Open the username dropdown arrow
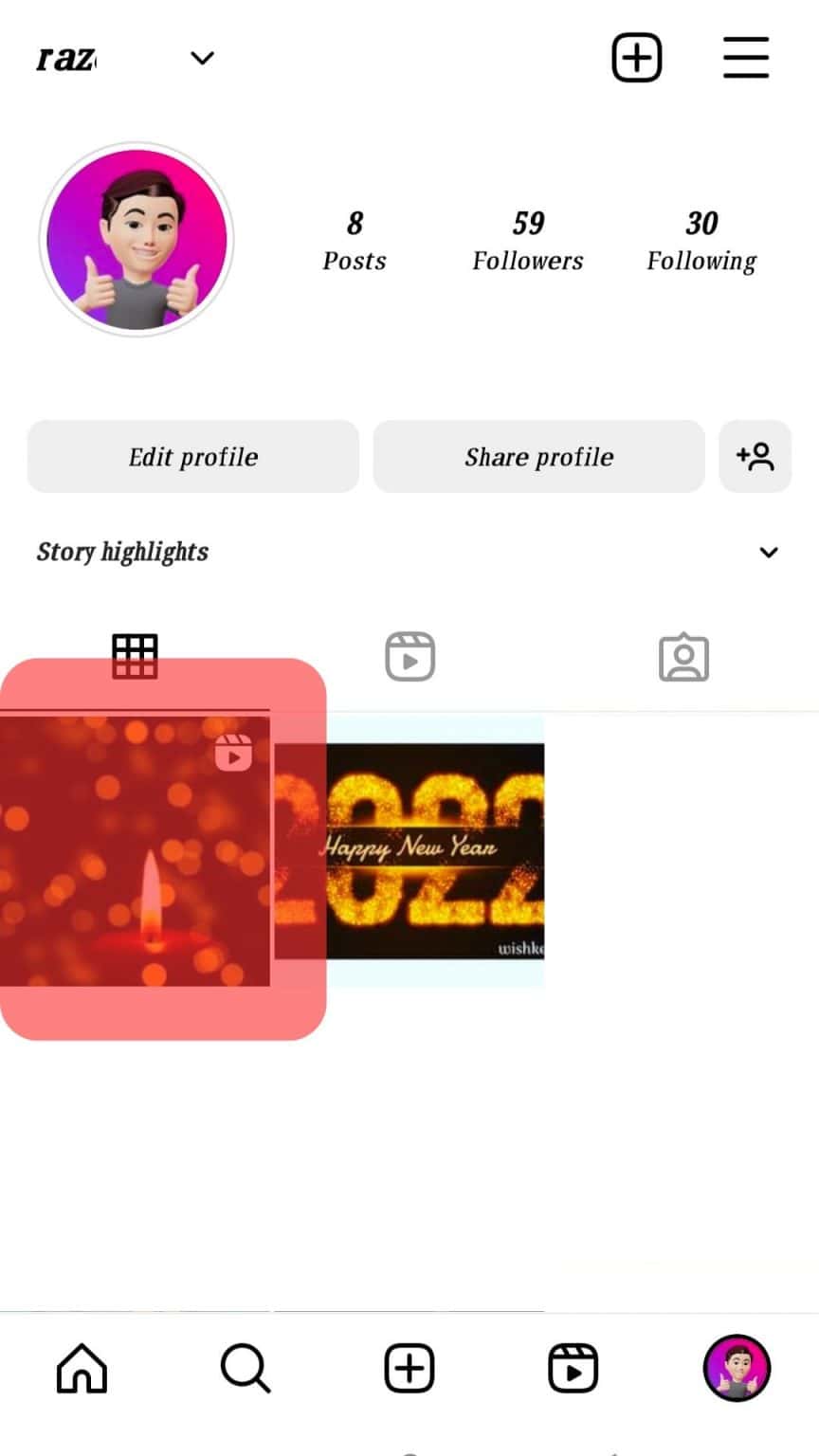 click(x=201, y=58)
